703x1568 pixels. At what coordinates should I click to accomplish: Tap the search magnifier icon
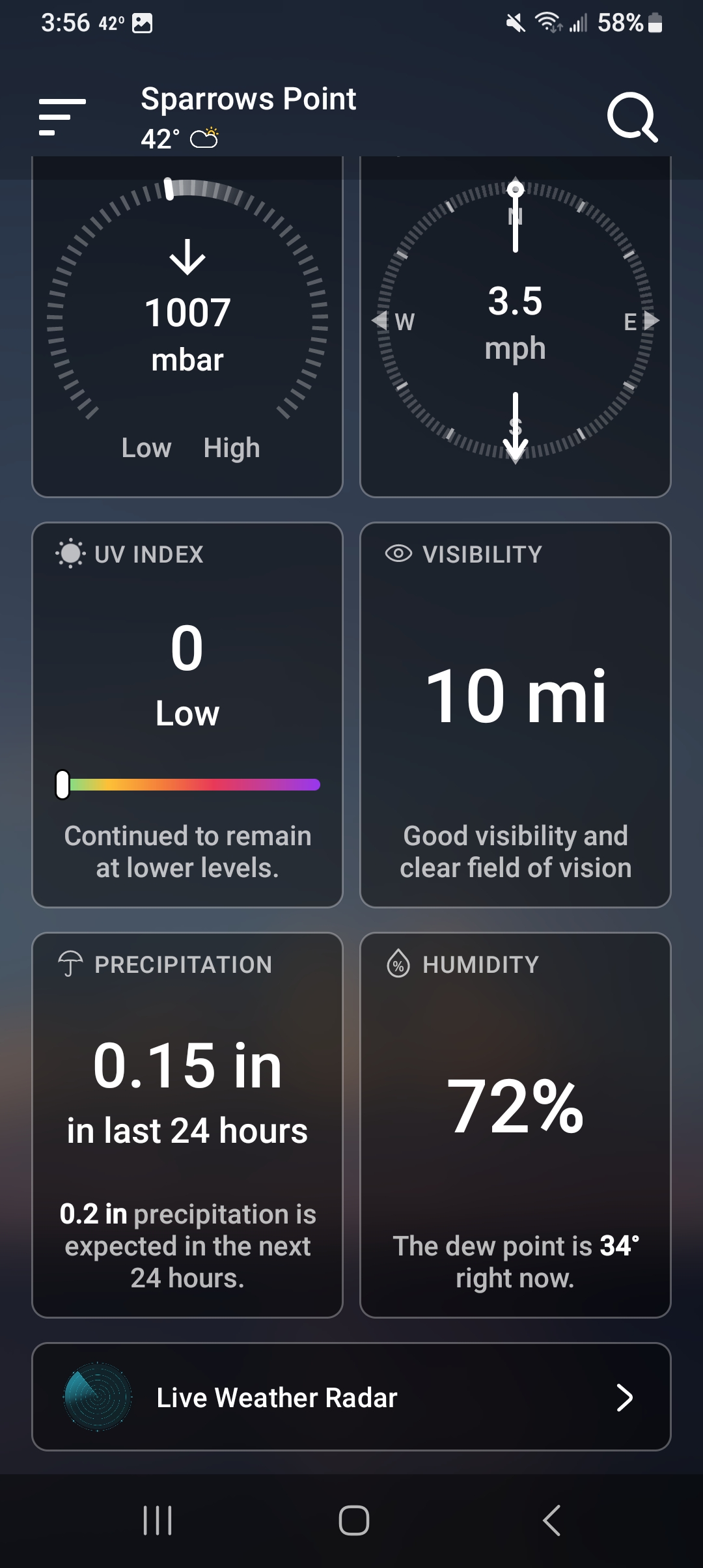coord(633,117)
